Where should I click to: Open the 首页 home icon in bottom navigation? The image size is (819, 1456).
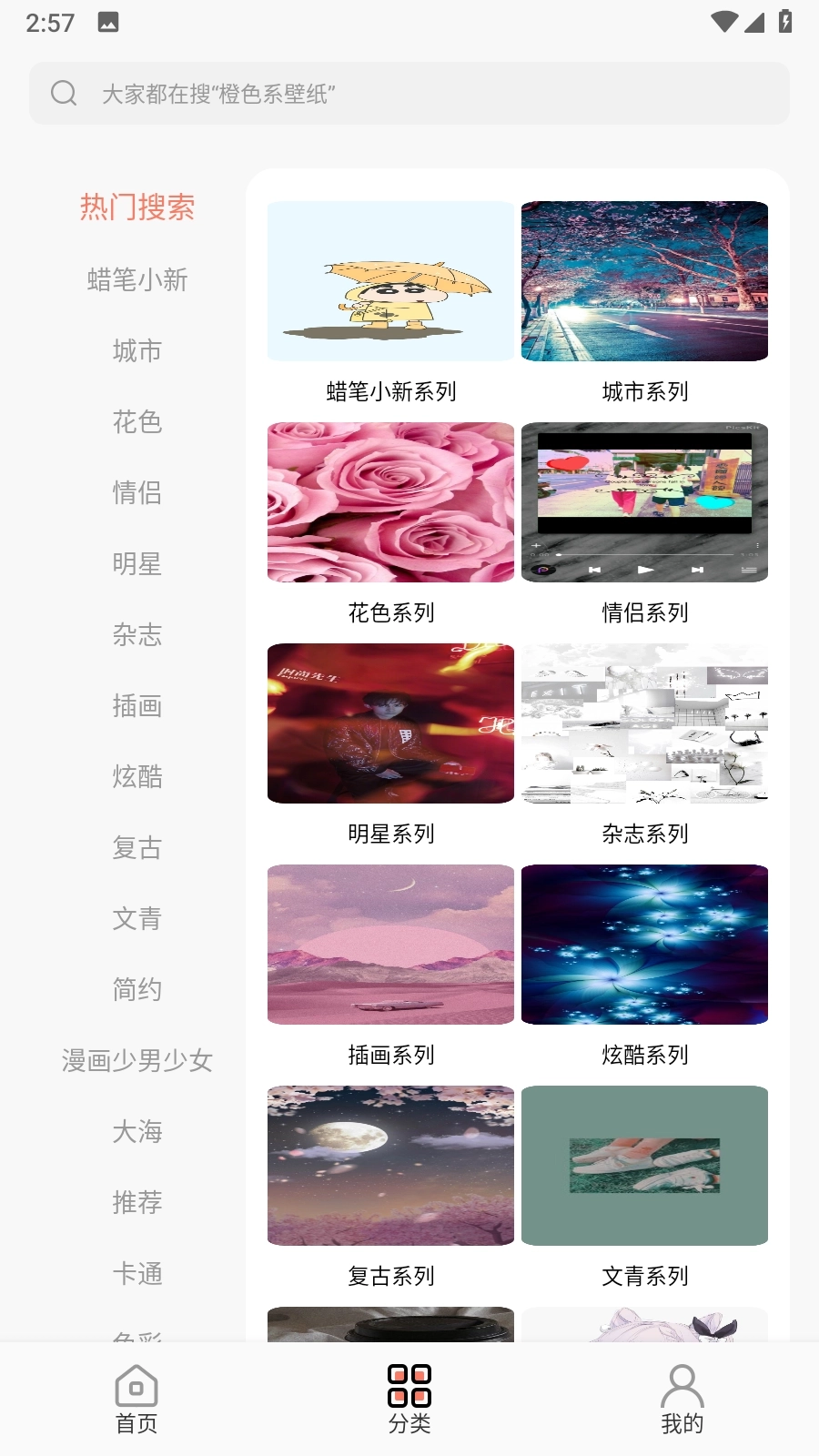tap(135, 1390)
